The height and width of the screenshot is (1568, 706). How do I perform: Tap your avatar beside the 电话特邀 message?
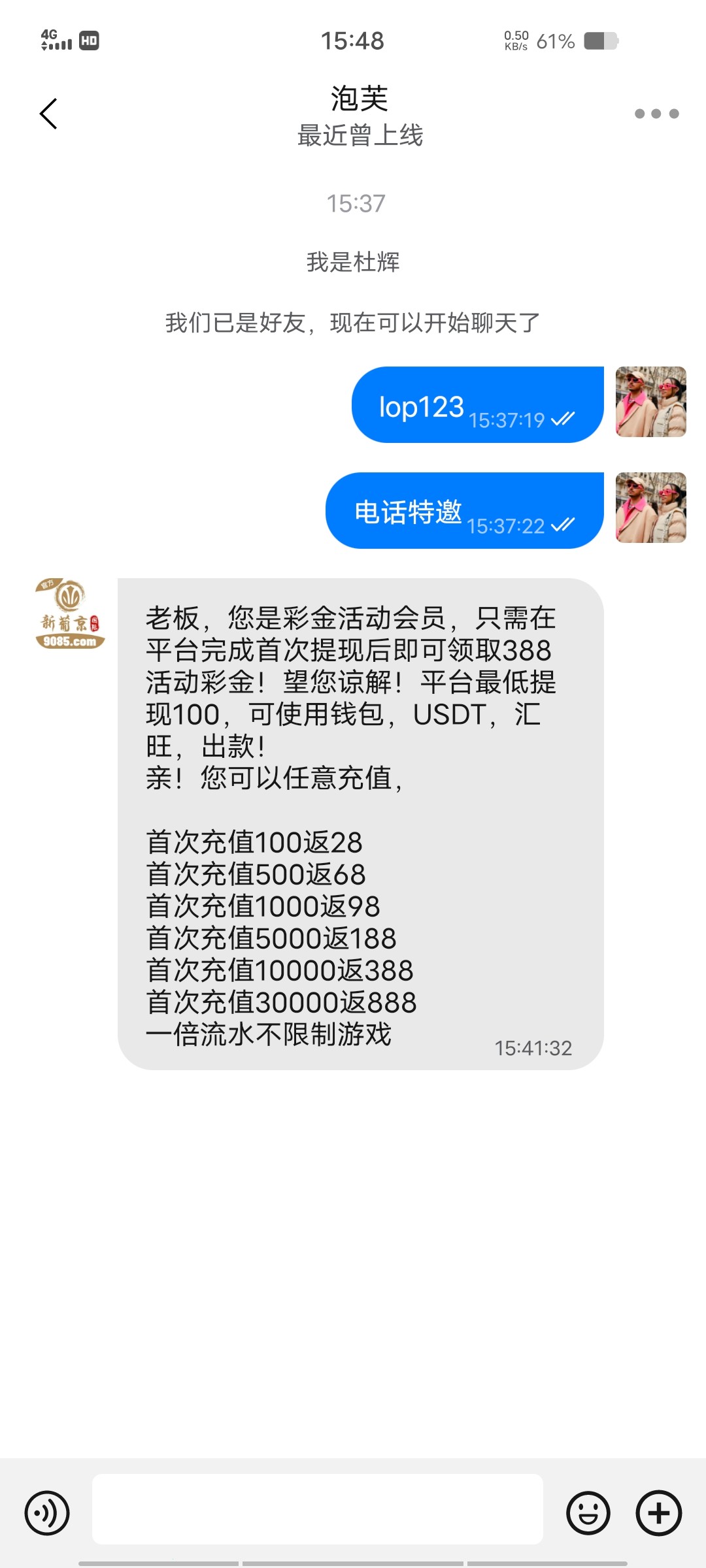point(651,511)
